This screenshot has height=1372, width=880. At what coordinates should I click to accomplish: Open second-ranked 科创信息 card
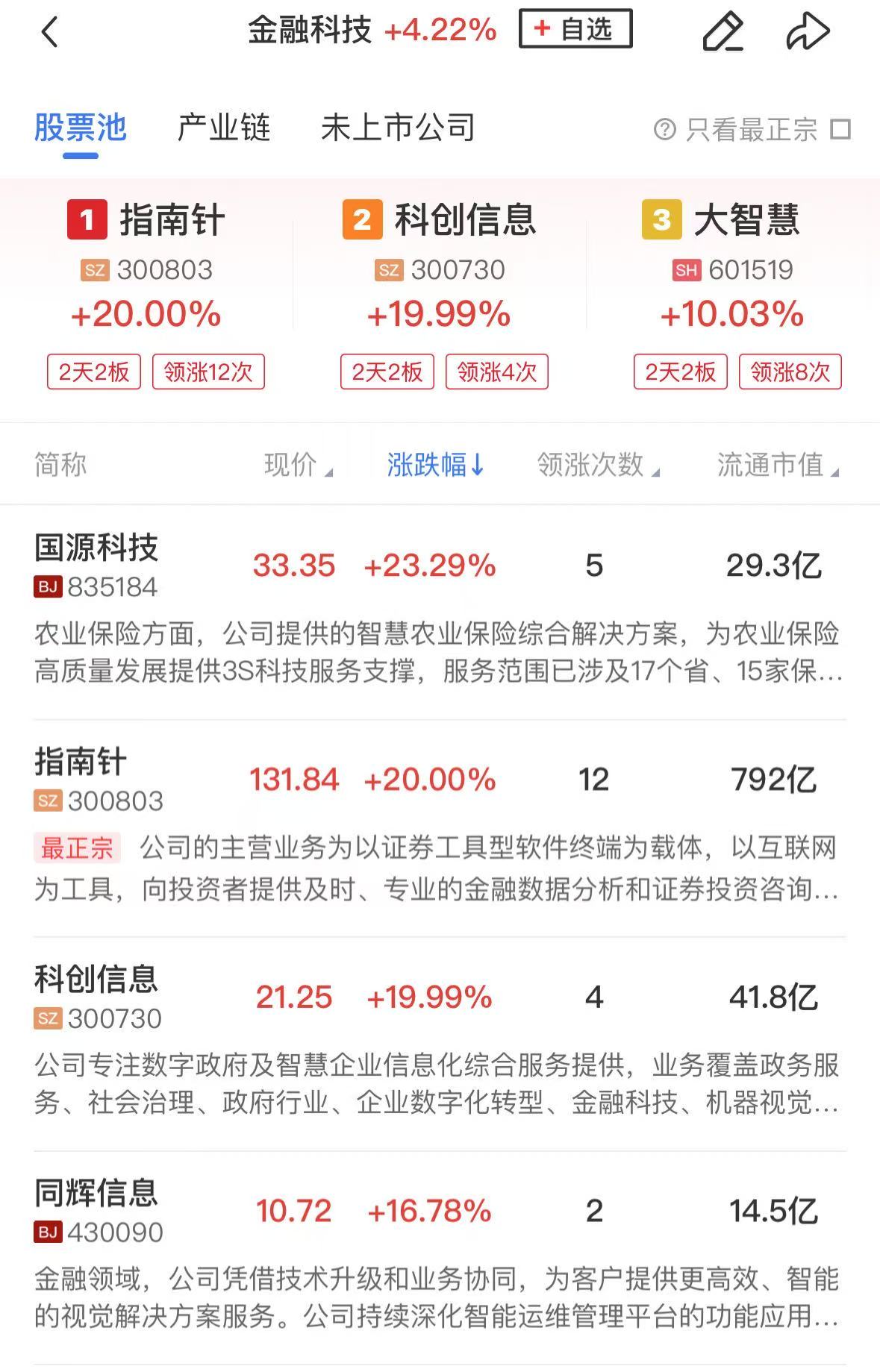pos(440,291)
